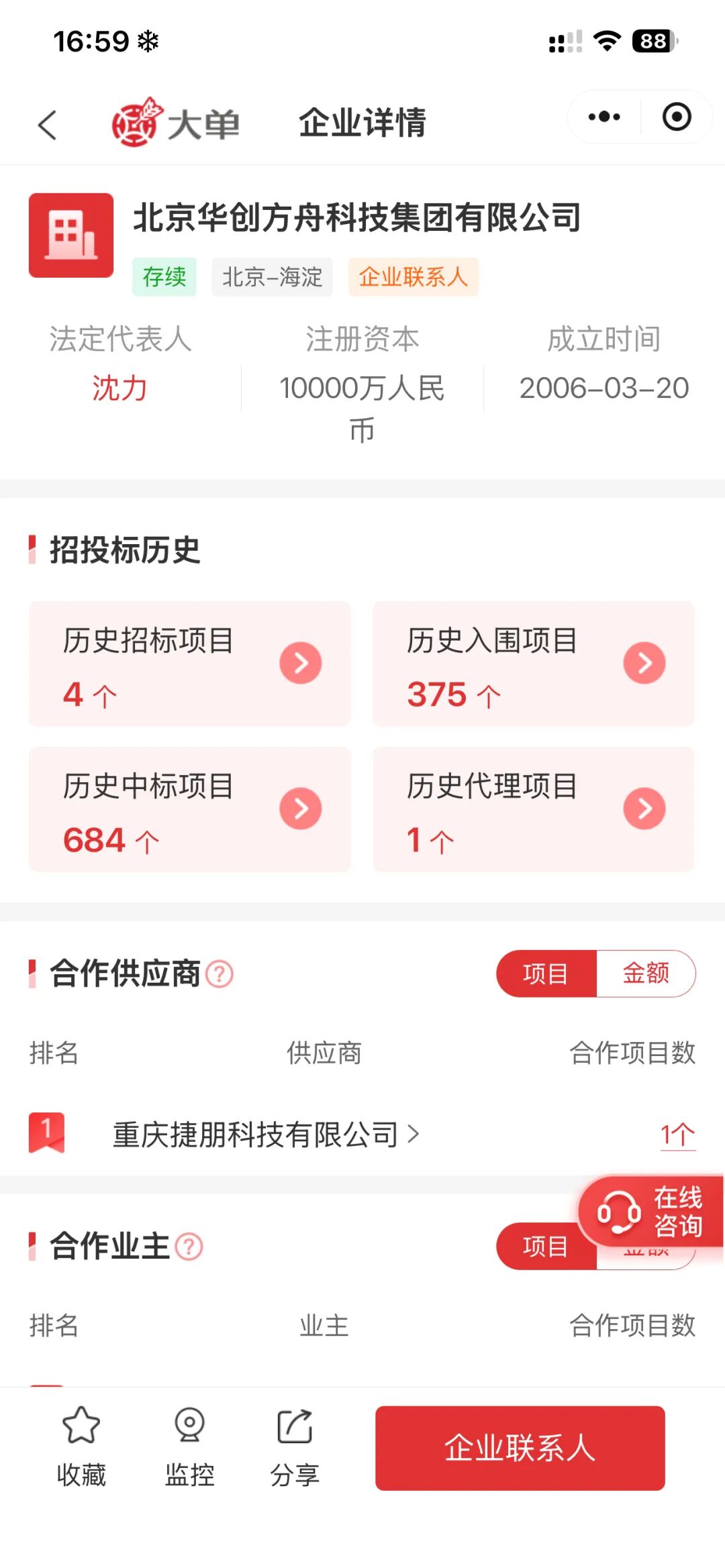Select 项目 tab in 合作供应商 section

click(546, 974)
